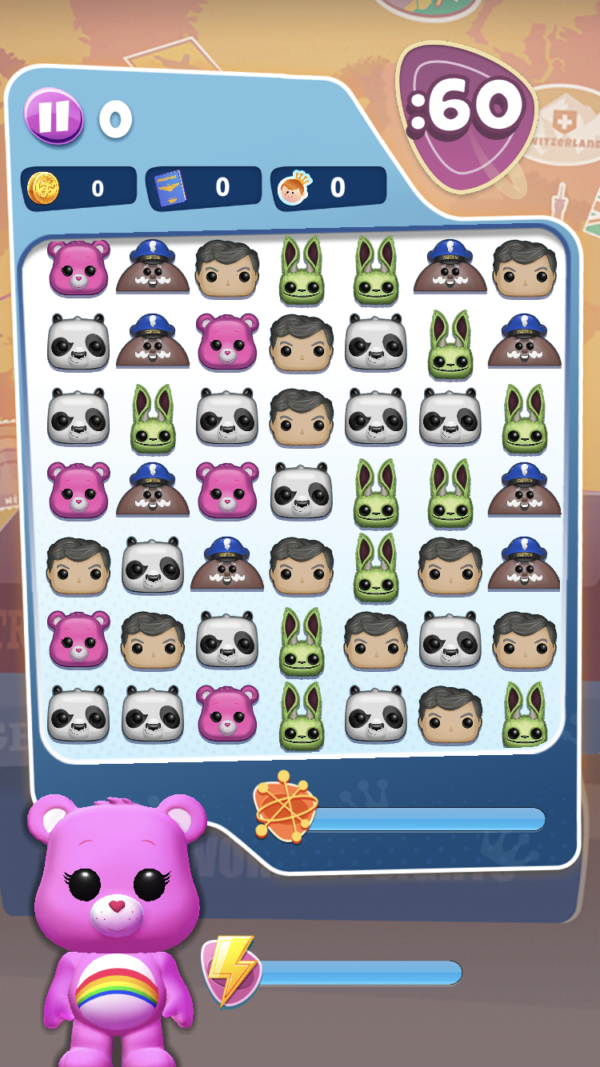
Task: Activate the lightning bolt power-up
Action: [x=231, y=970]
